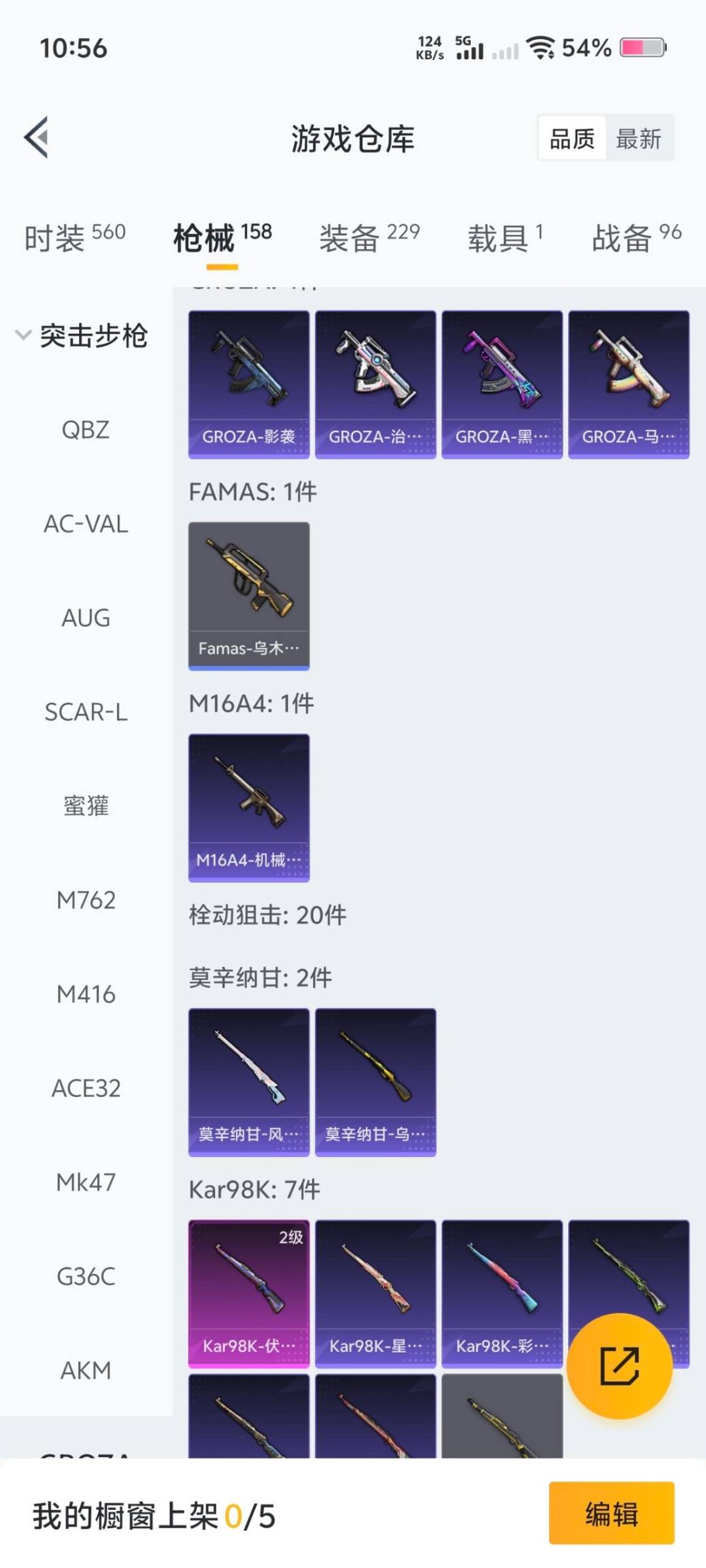Select M416 in the weapon list
Screen dimensions: 706x1568
(x=86, y=994)
